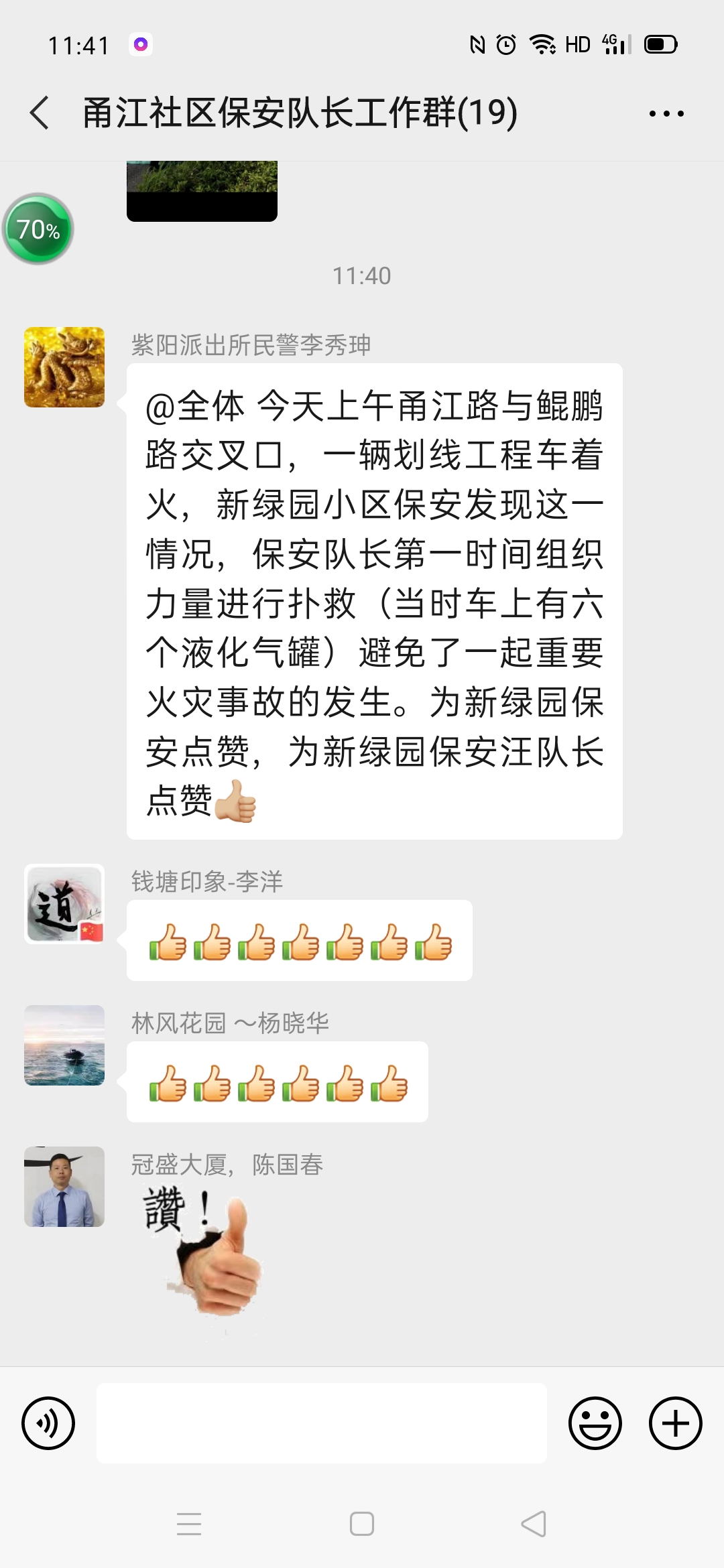Screen dimensions: 724x1568
Task: Open the plus attachment menu
Action: pyautogui.click(x=675, y=1423)
